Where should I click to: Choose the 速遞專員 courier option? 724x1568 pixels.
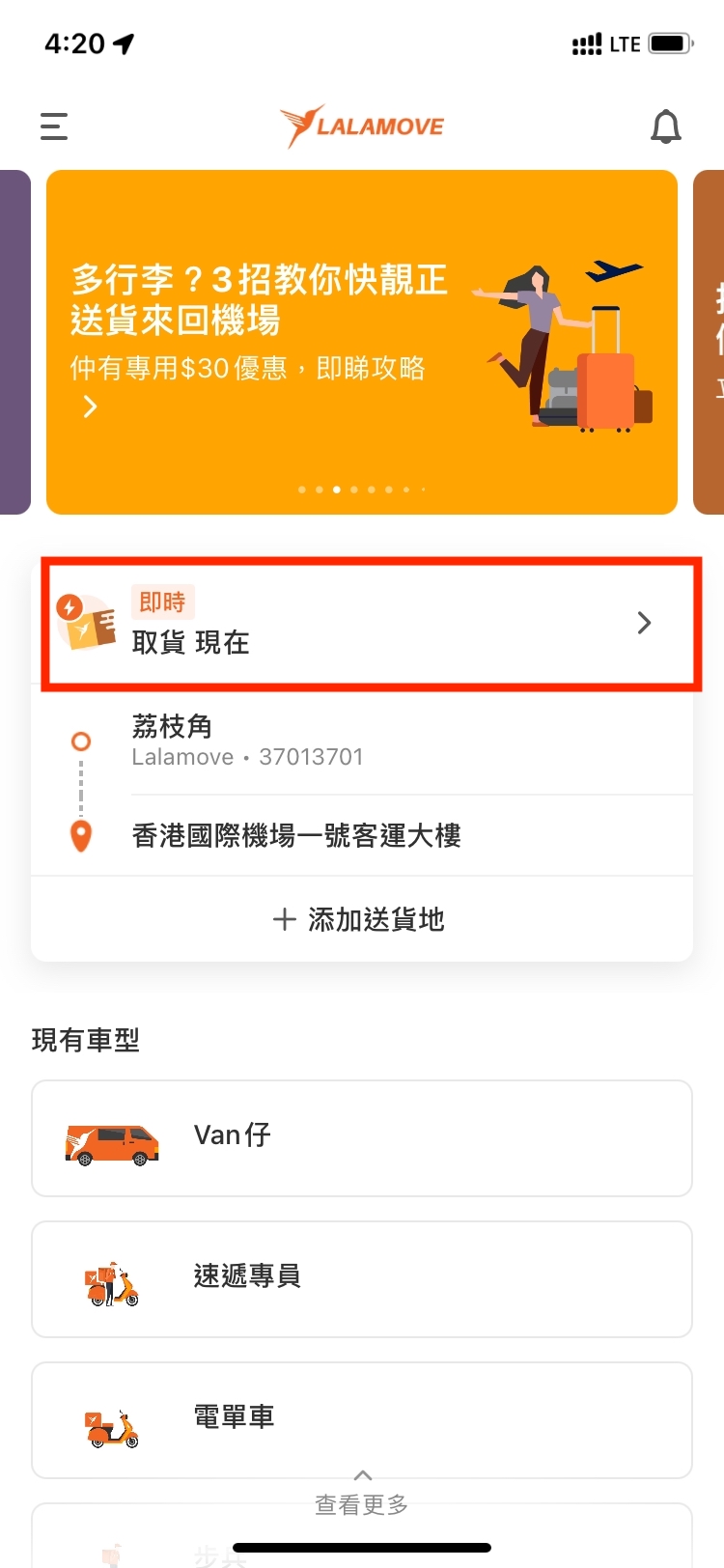[361, 1279]
